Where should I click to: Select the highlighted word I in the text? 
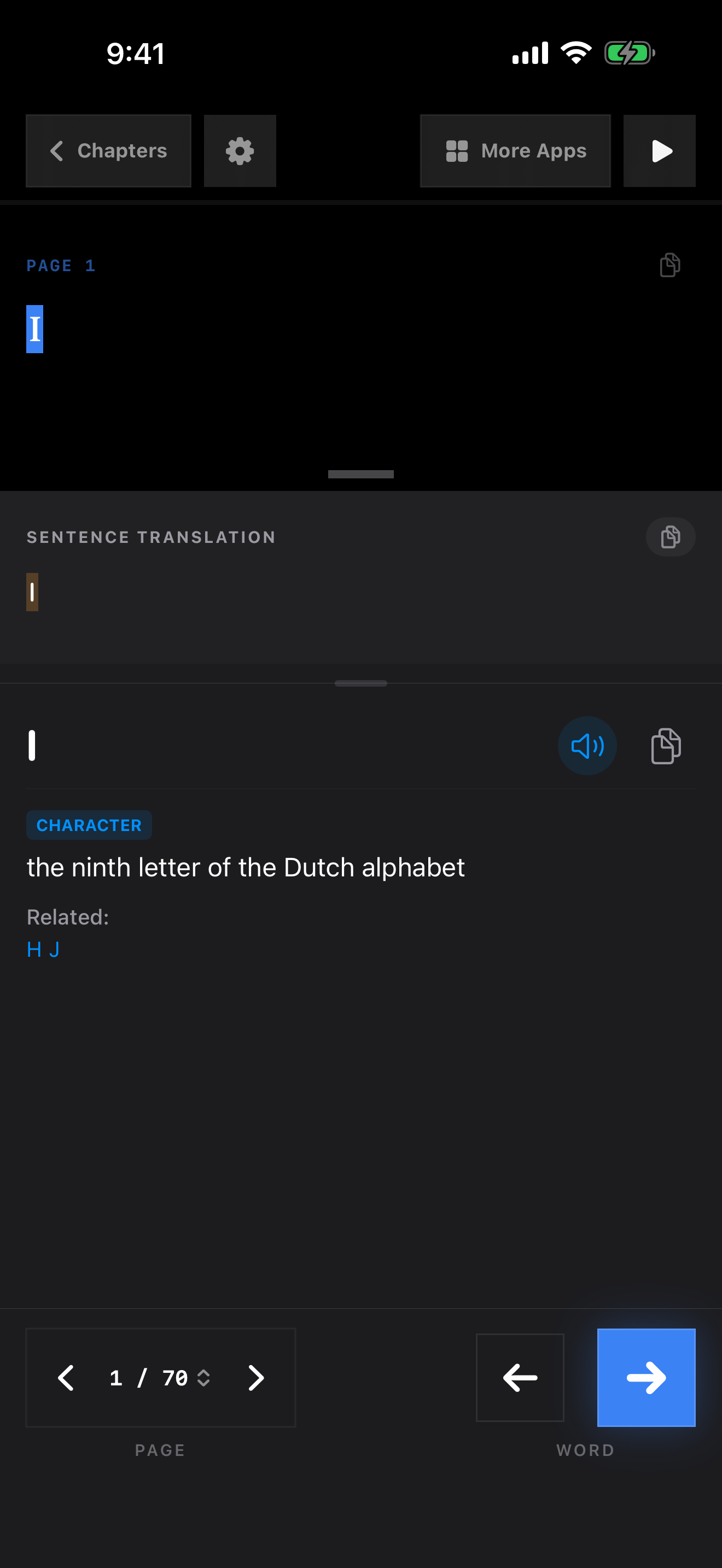click(x=34, y=329)
